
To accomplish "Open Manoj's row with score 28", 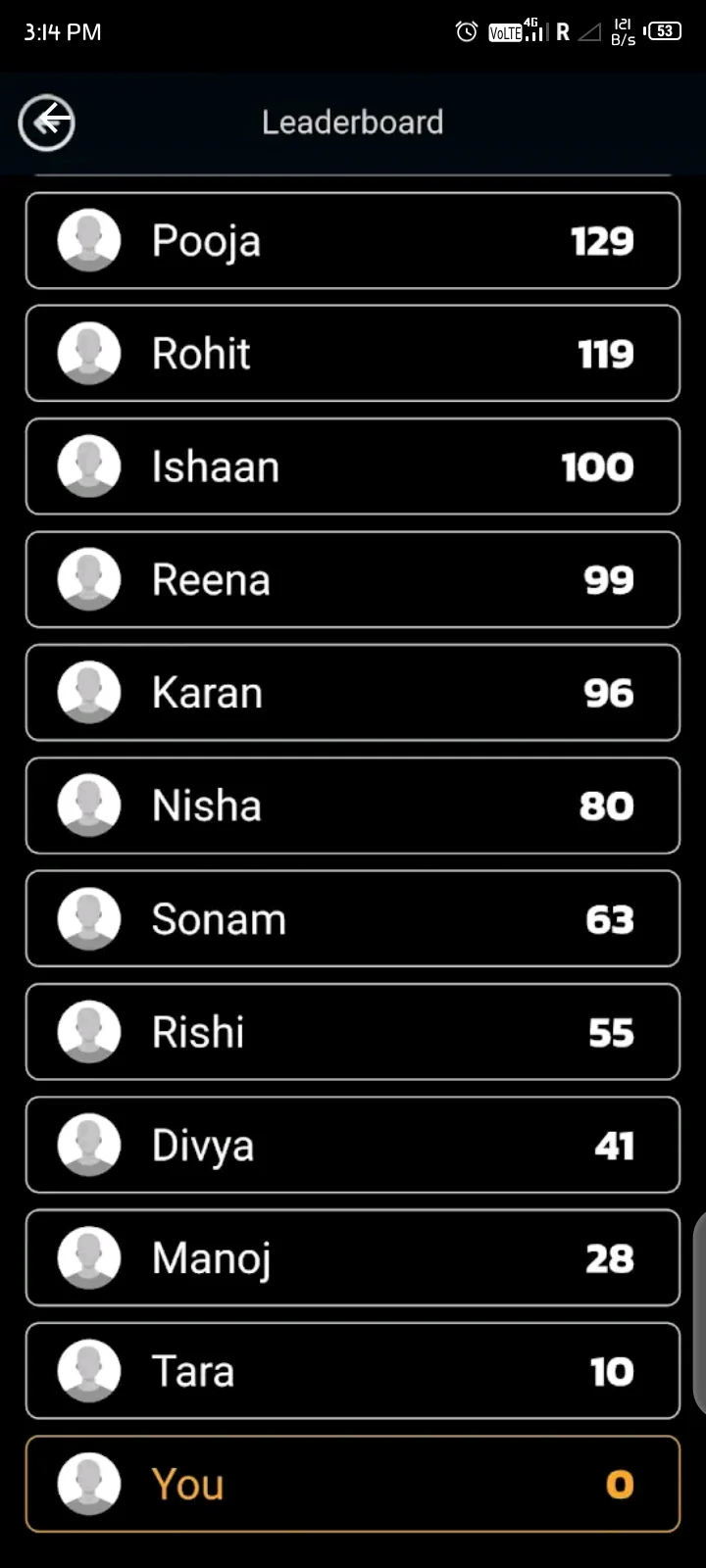I will (353, 1258).
